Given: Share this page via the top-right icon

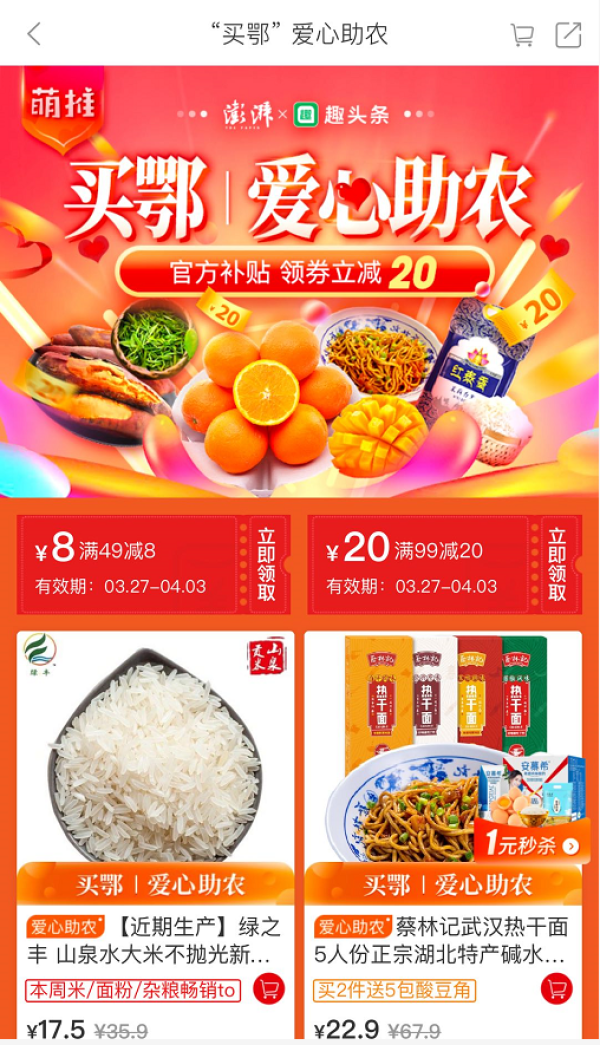Looking at the screenshot, I should (568, 35).
